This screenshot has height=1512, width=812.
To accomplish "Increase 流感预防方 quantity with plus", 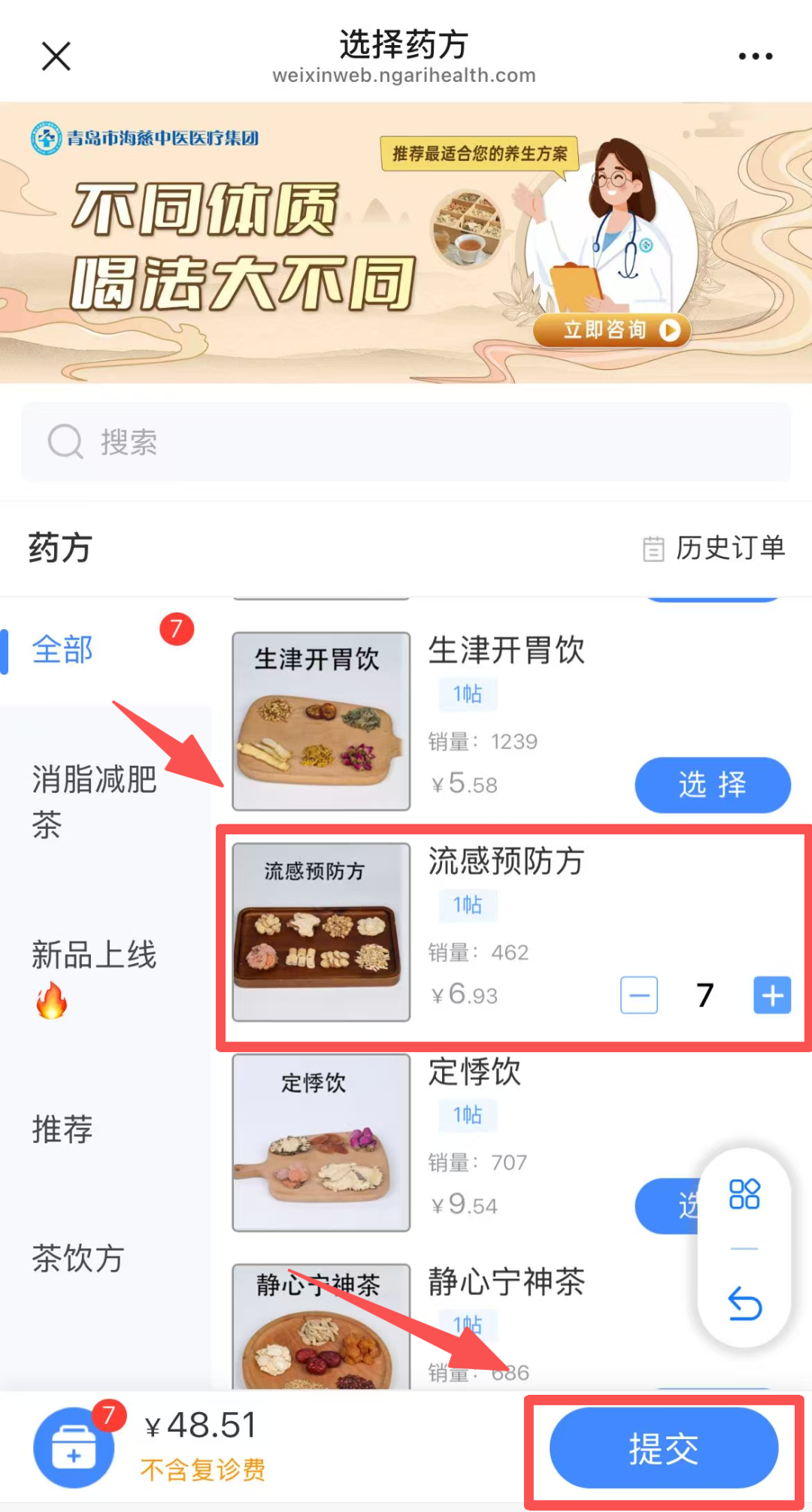I will coord(772,995).
